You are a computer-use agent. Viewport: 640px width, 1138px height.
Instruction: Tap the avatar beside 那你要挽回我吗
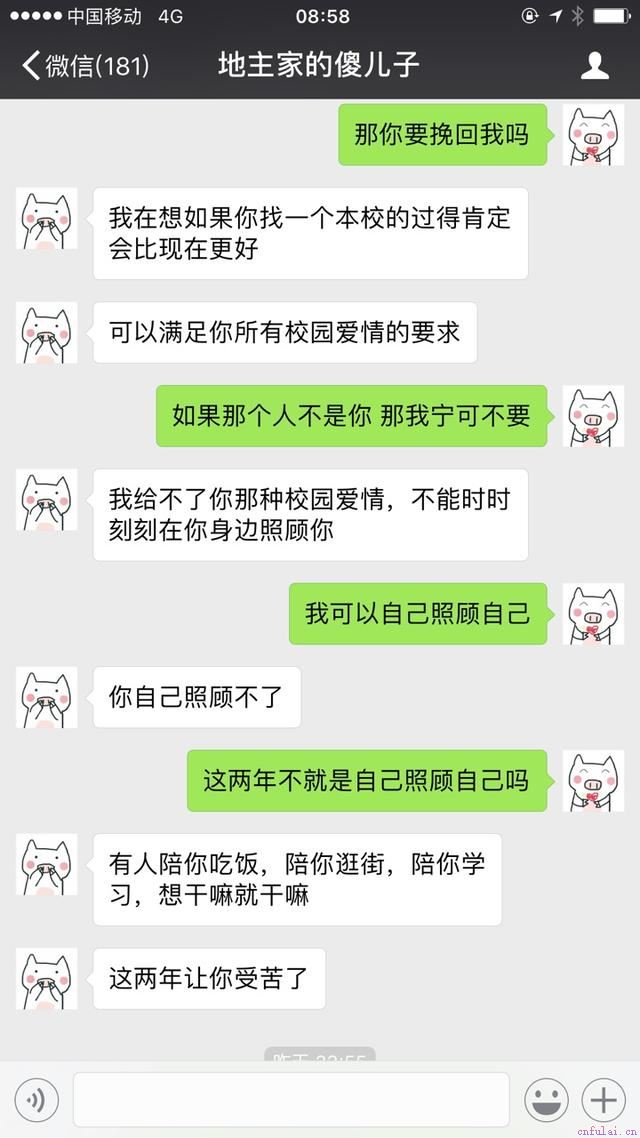click(x=595, y=134)
